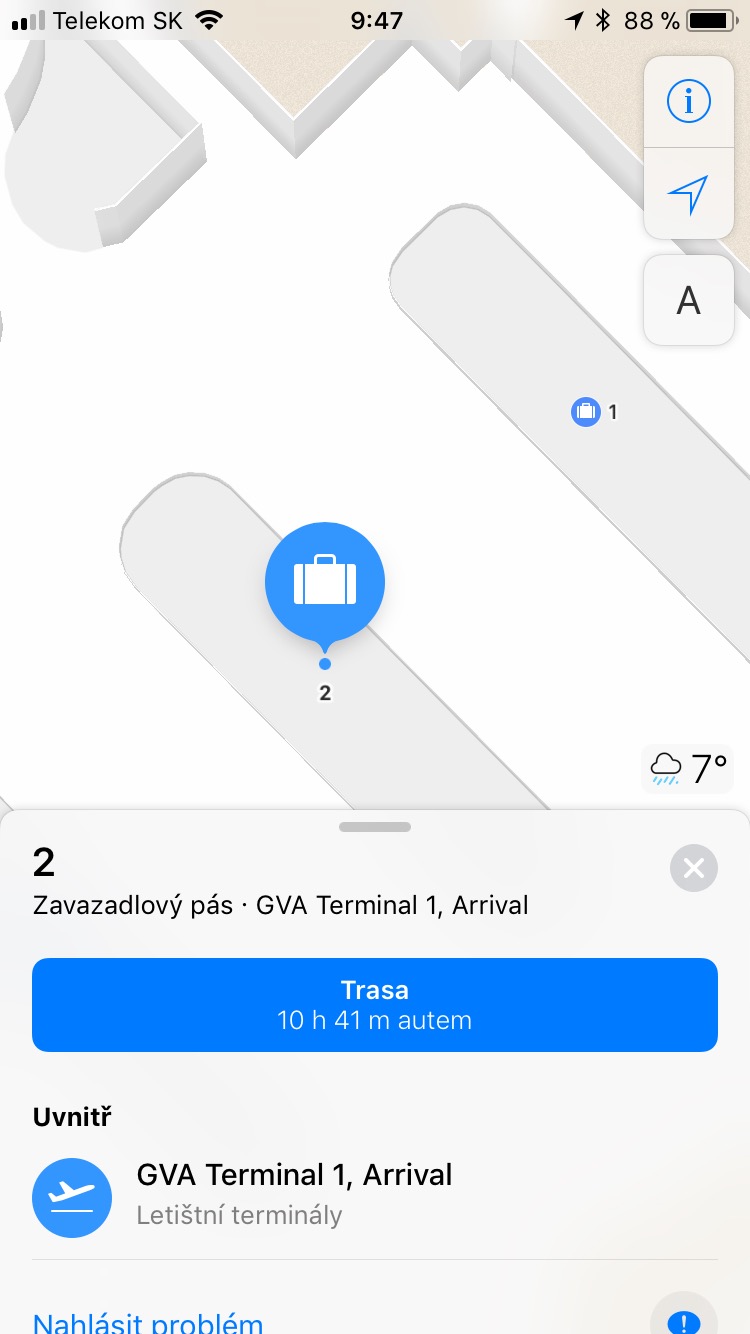750x1334 pixels.
Task: Tap the A floor level button
Action: pyautogui.click(x=688, y=300)
